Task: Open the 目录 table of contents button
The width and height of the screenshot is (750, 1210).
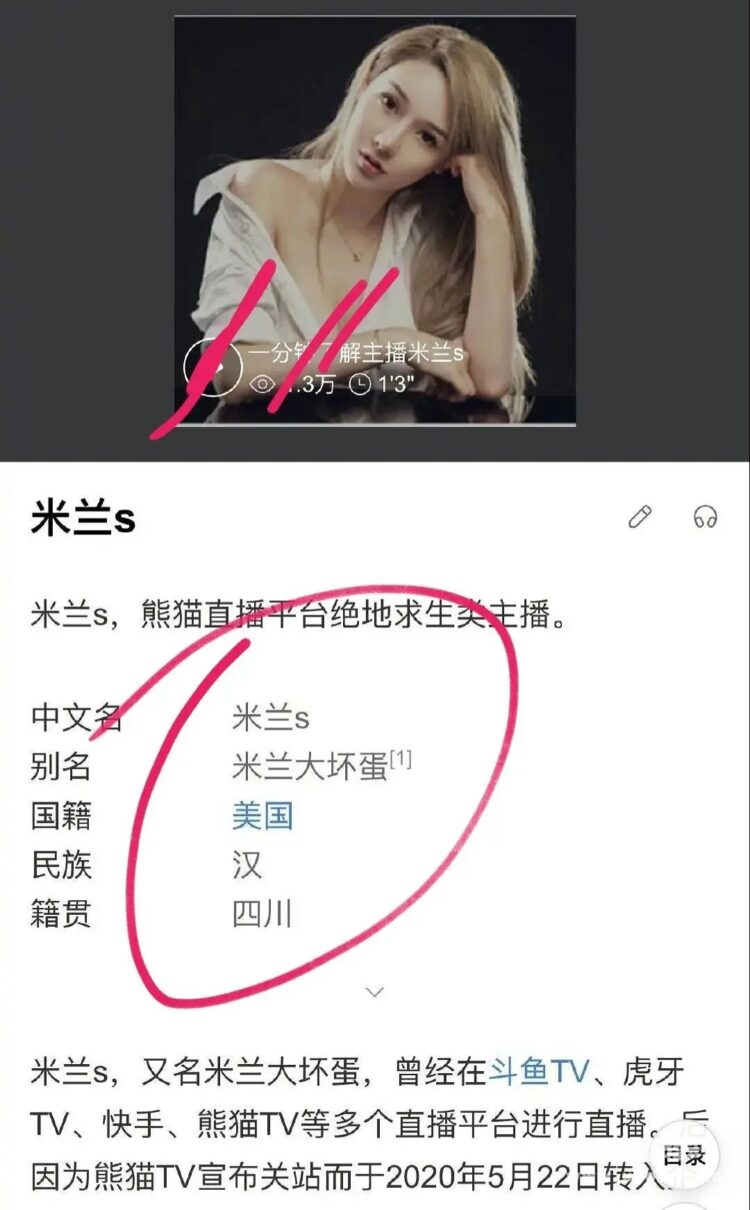Action: (x=684, y=1156)
